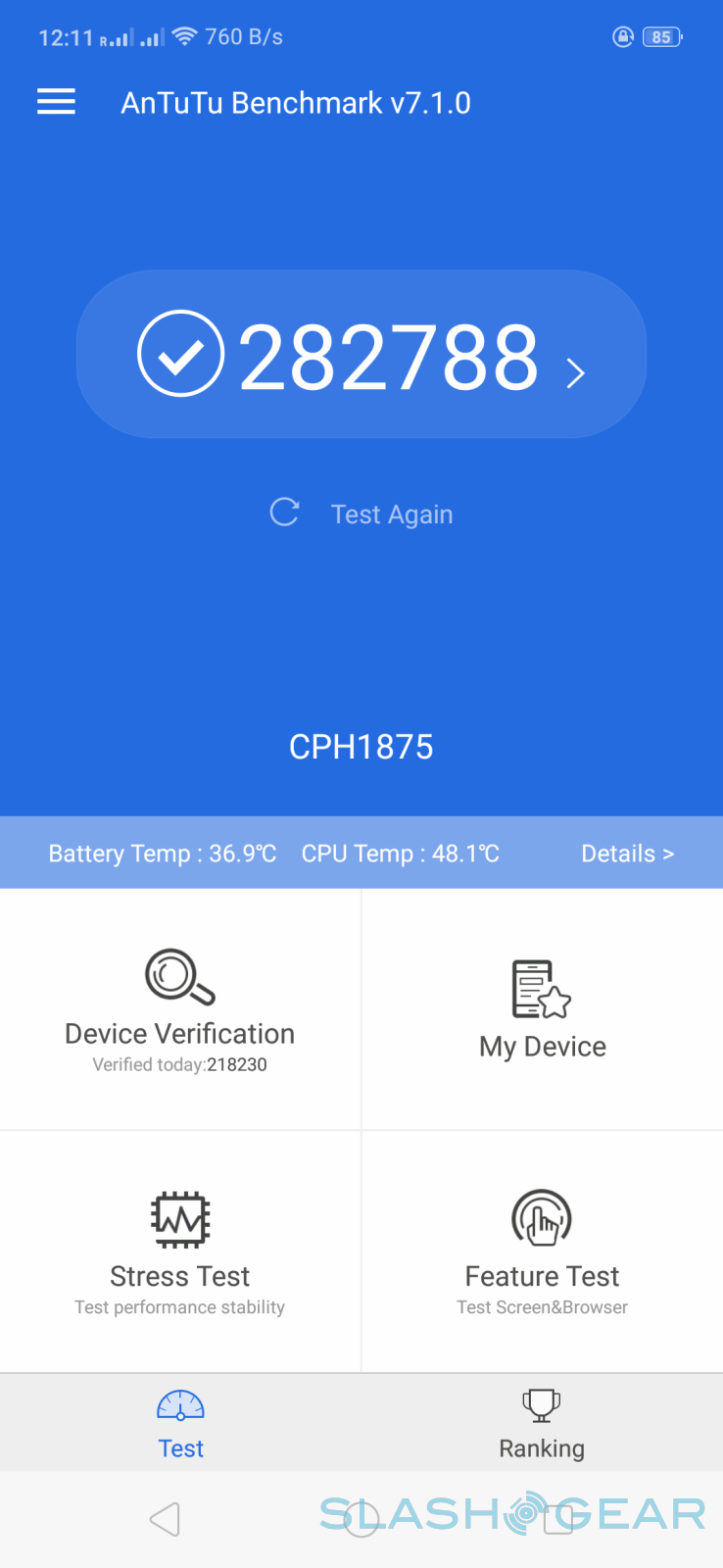The height and width of the screenshot is (1568, 723).
Task: Open the 282788 score details
Action: pos(361,355)
